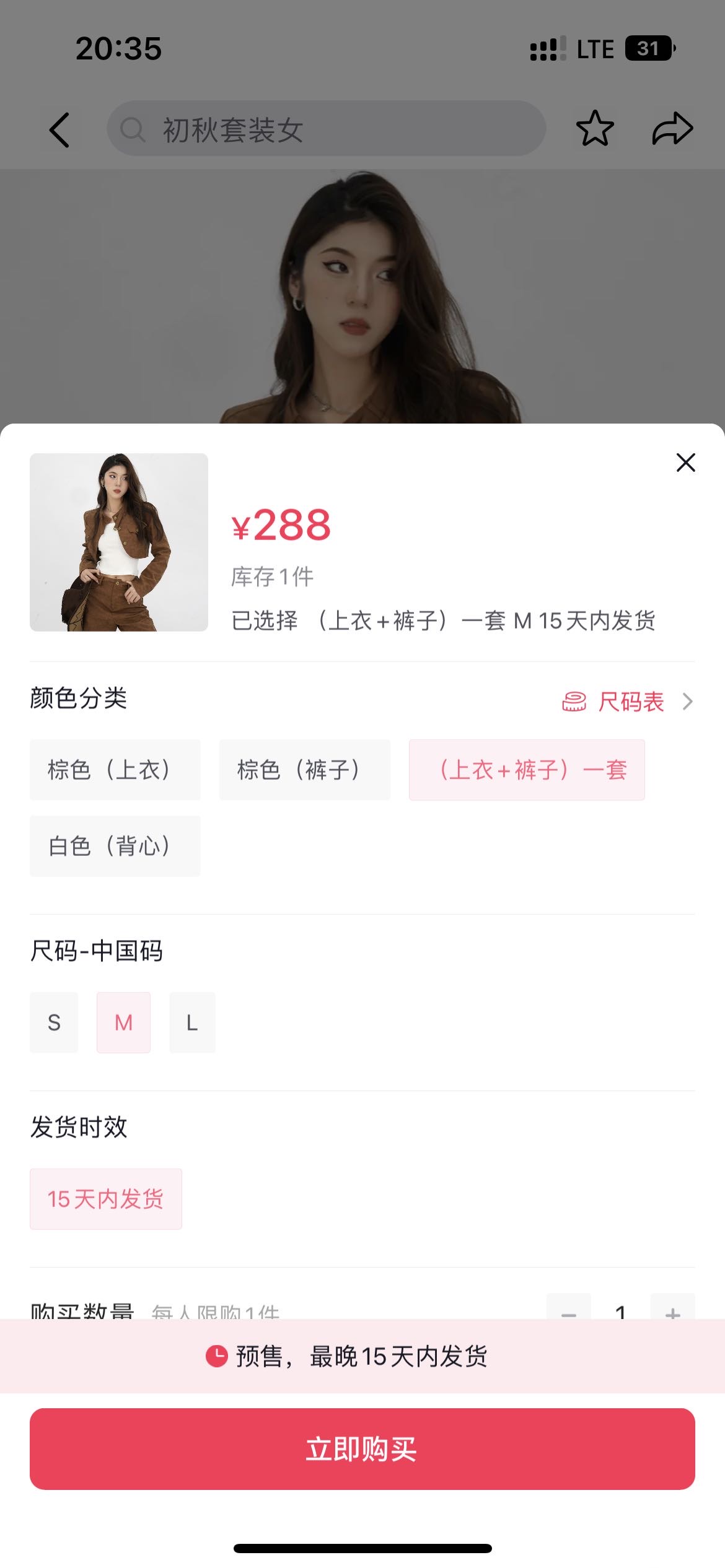
Task: Tap the share arrow icon
Action: coord(672,129)
